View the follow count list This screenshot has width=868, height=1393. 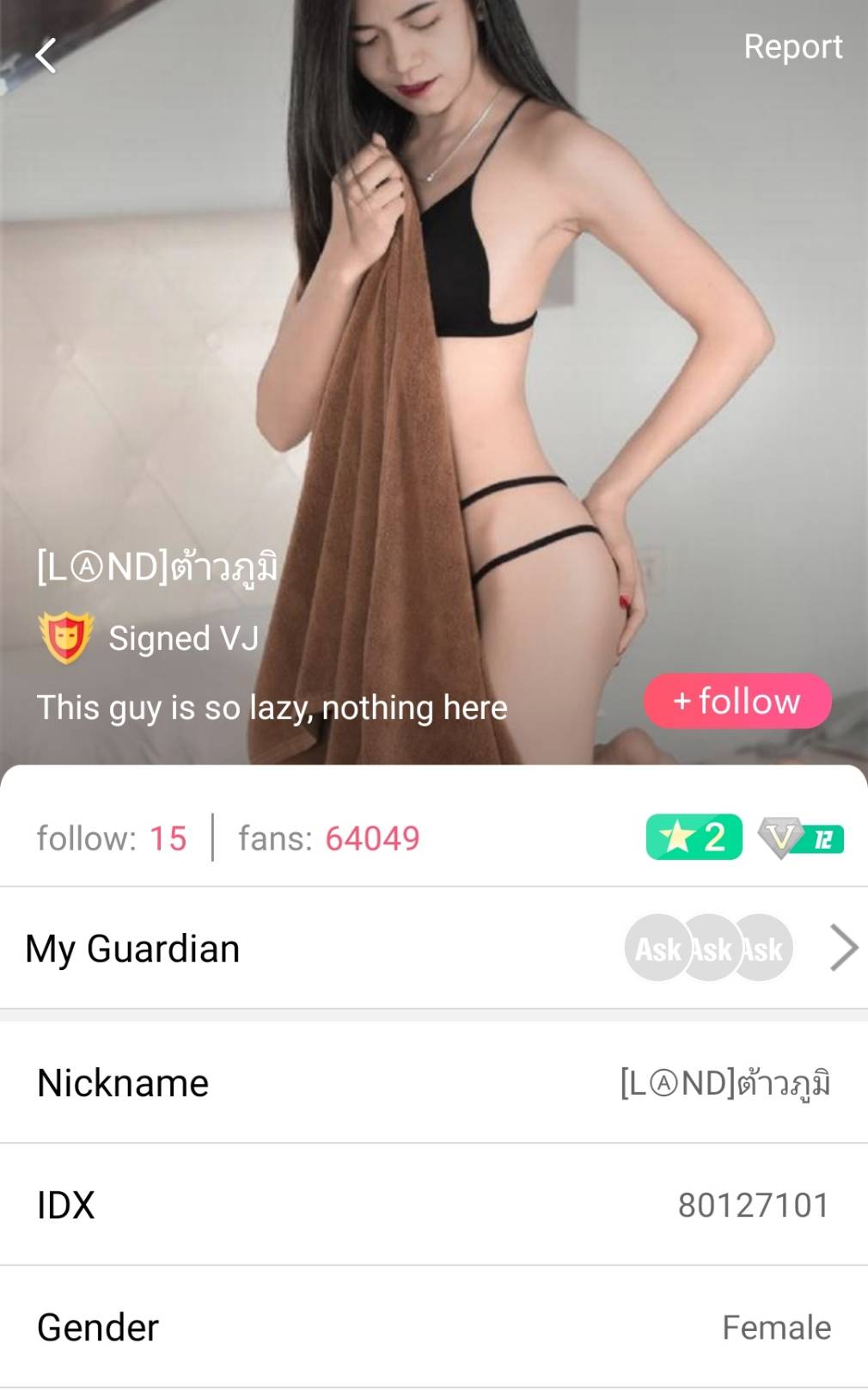(112, 838)
